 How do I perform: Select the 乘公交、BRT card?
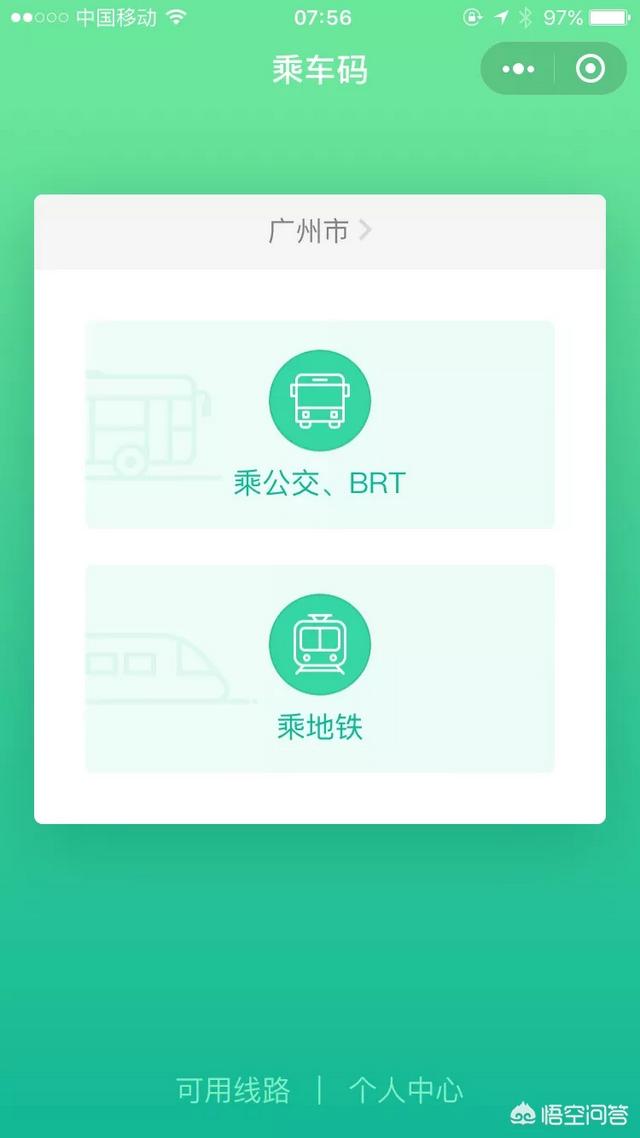(x=320, y=425)
